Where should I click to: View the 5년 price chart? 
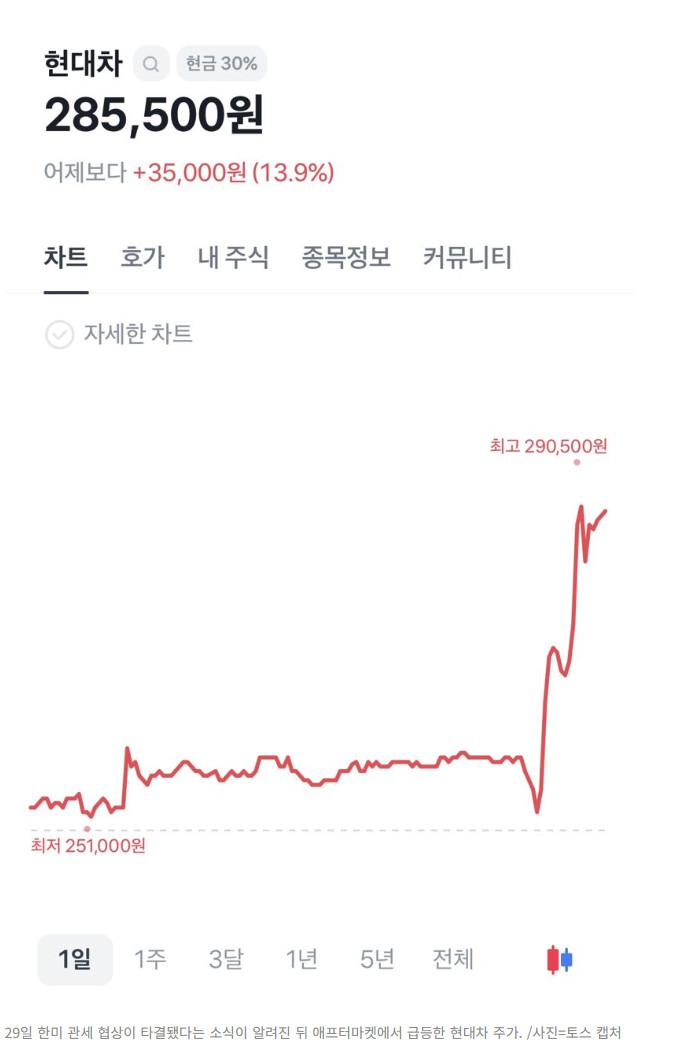point(377,960)
